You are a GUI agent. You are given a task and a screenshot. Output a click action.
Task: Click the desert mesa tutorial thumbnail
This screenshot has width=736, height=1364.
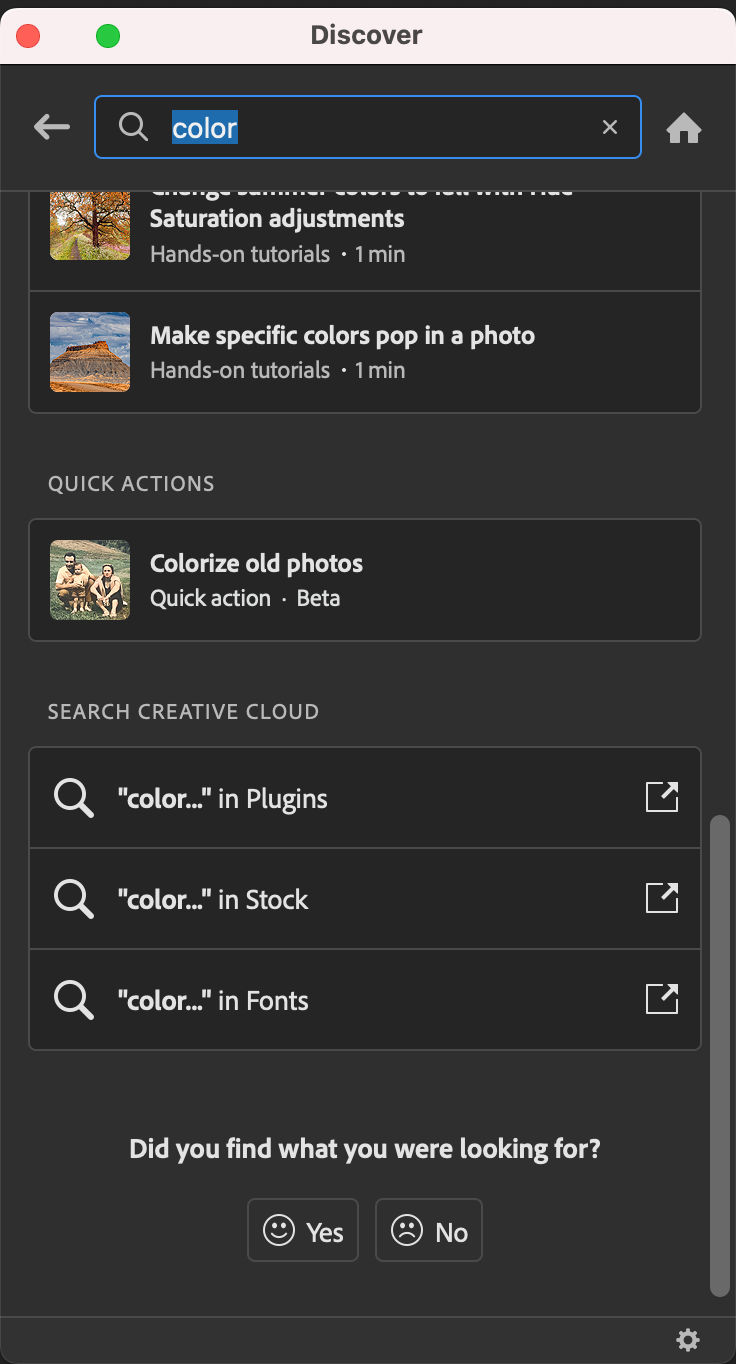(x=89, y=352)
